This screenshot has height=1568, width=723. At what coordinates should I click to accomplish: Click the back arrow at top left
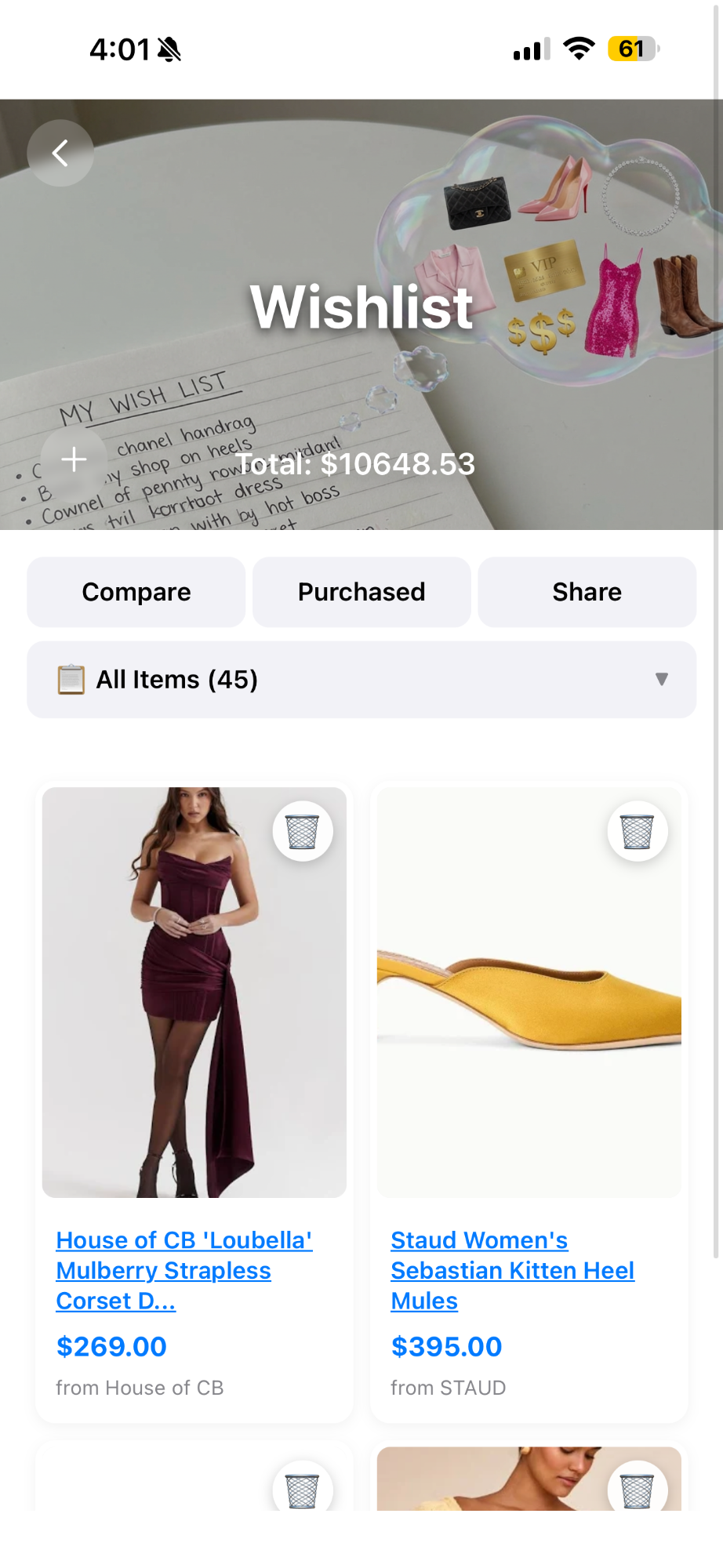point(60,153)
